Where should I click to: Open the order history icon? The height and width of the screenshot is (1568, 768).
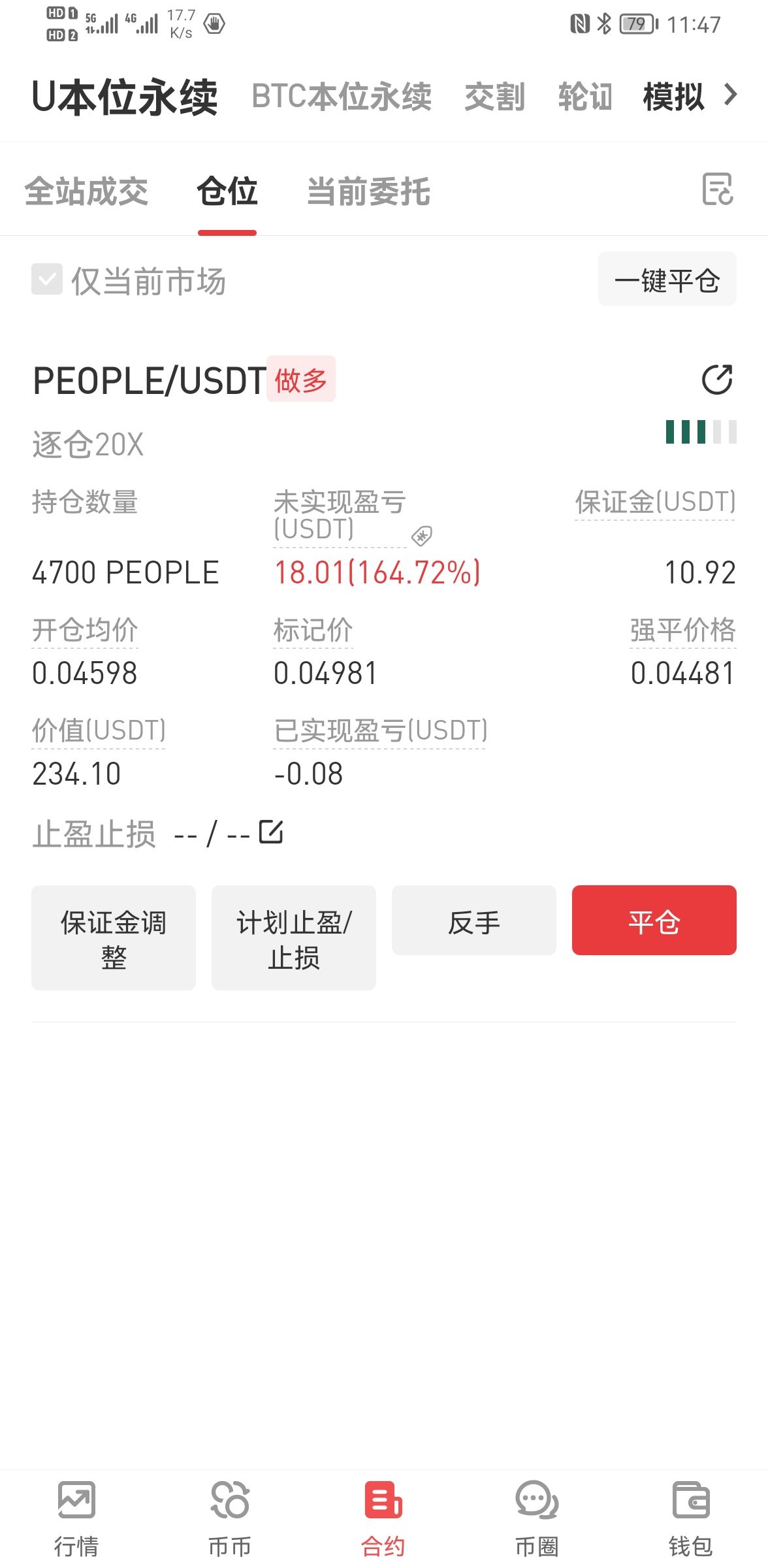(718, 189)
